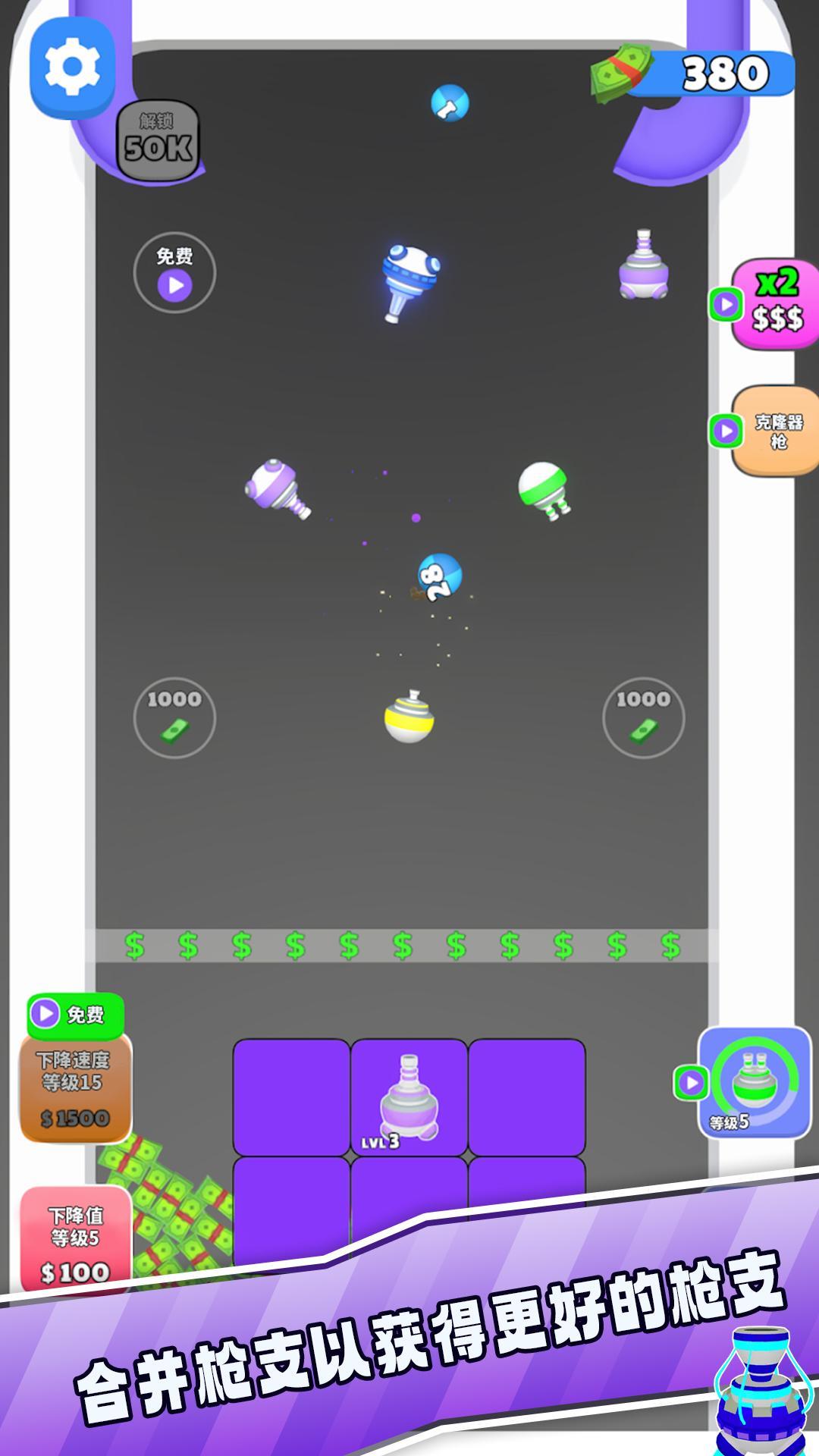
Task: Get the 等级5 gun via video
Action: (x=753, y=1083)
